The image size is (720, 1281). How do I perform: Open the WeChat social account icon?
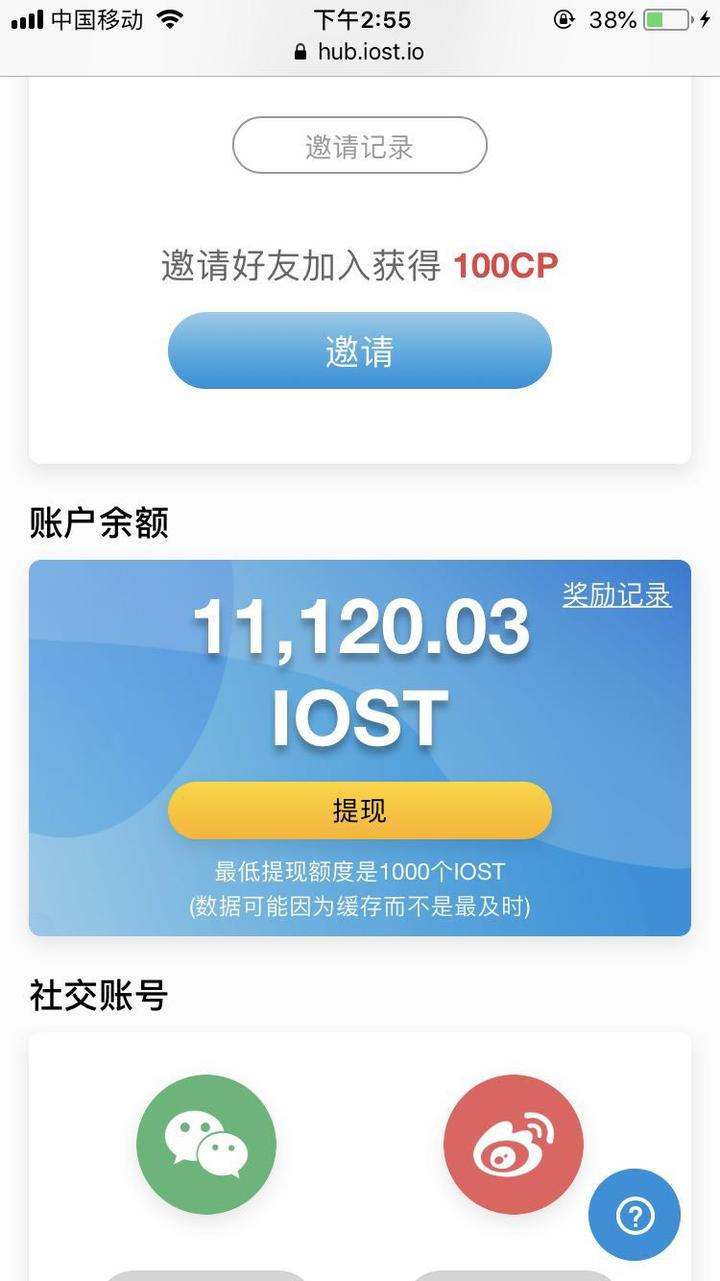(x=205, y=1145)
